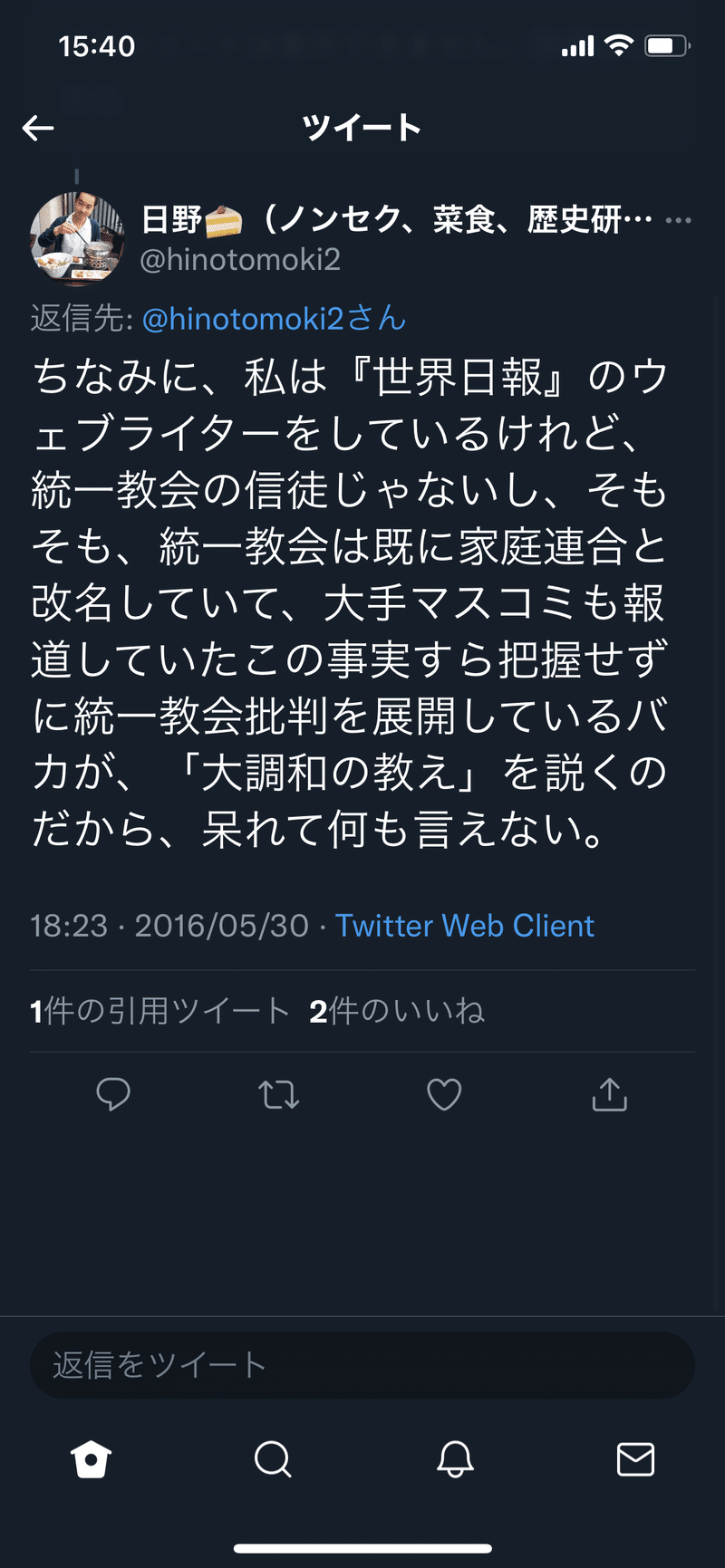The image size is (725, 1568).
Task: Focus the 返信をツイート reply field
Action: 362,1365
